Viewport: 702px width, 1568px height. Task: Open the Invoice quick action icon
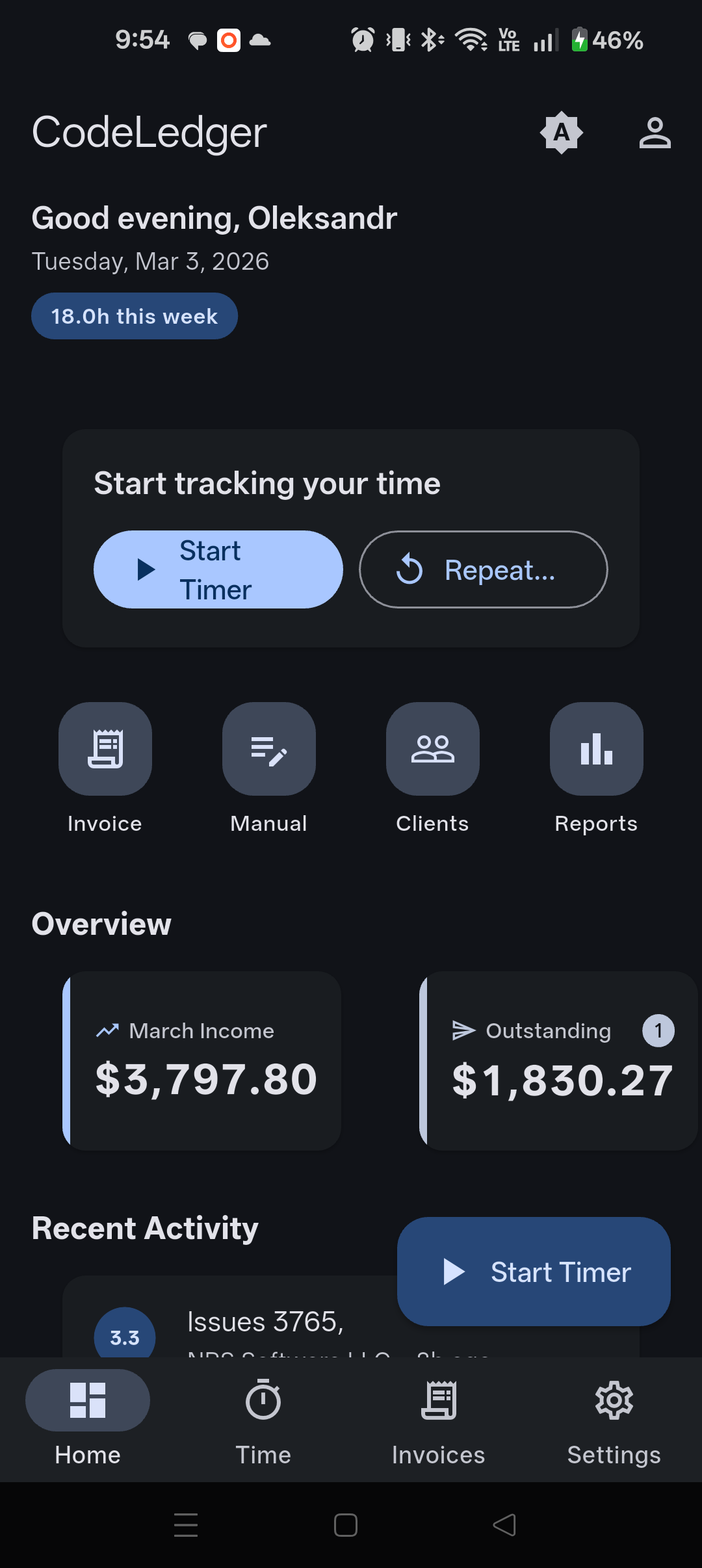click(105, 748)
